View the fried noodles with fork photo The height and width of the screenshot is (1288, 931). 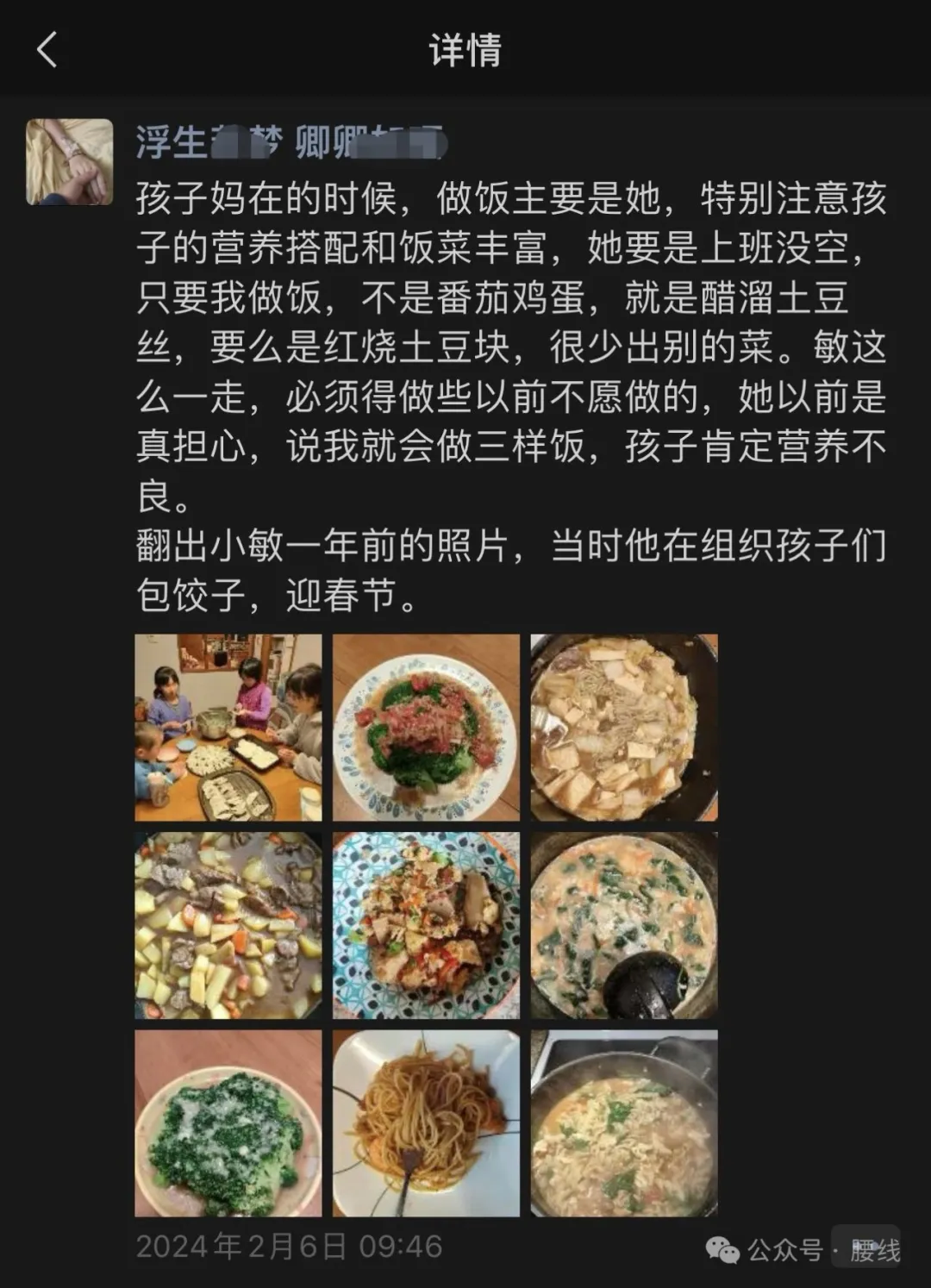pyautogui.click(x=426, y=1122)
